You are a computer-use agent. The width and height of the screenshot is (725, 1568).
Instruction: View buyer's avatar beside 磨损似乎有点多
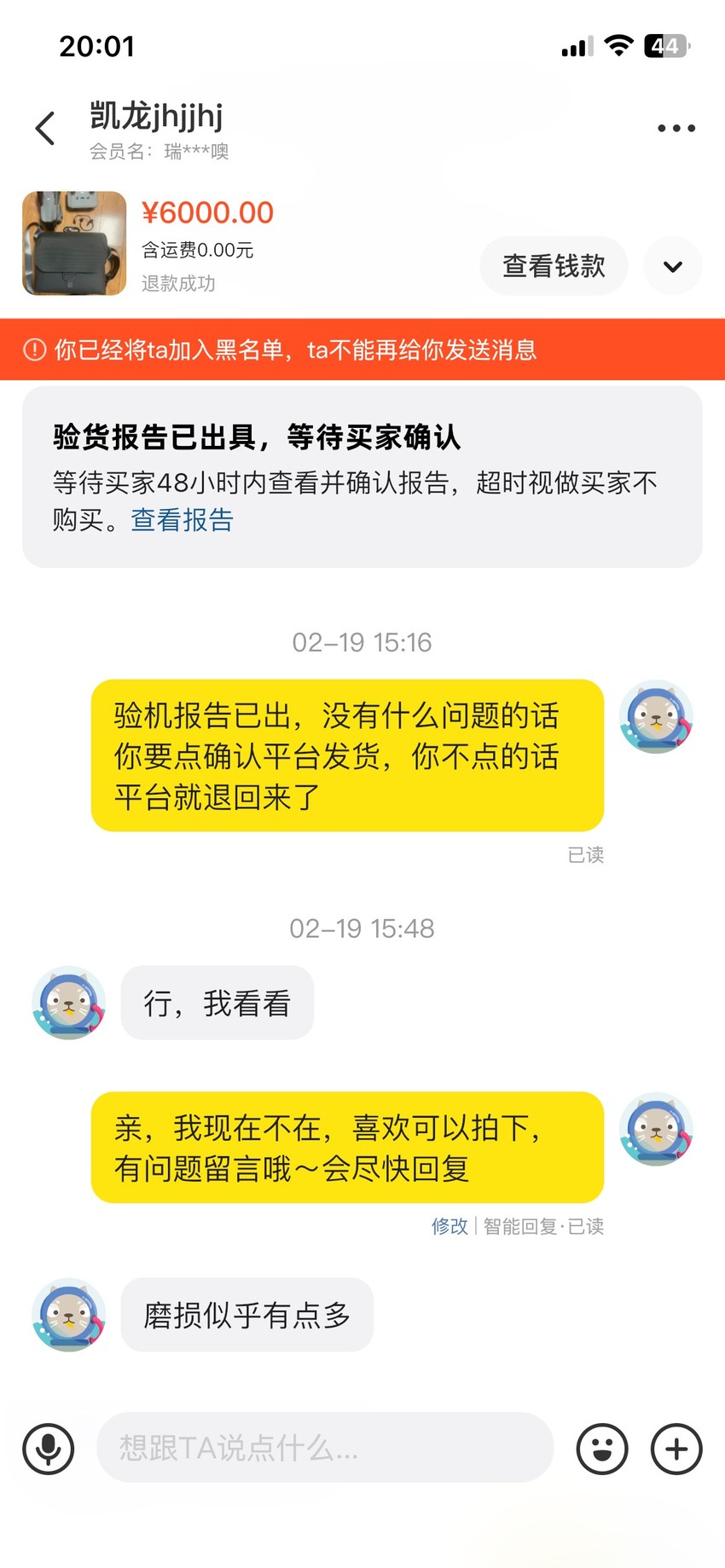pos(69,1314)
